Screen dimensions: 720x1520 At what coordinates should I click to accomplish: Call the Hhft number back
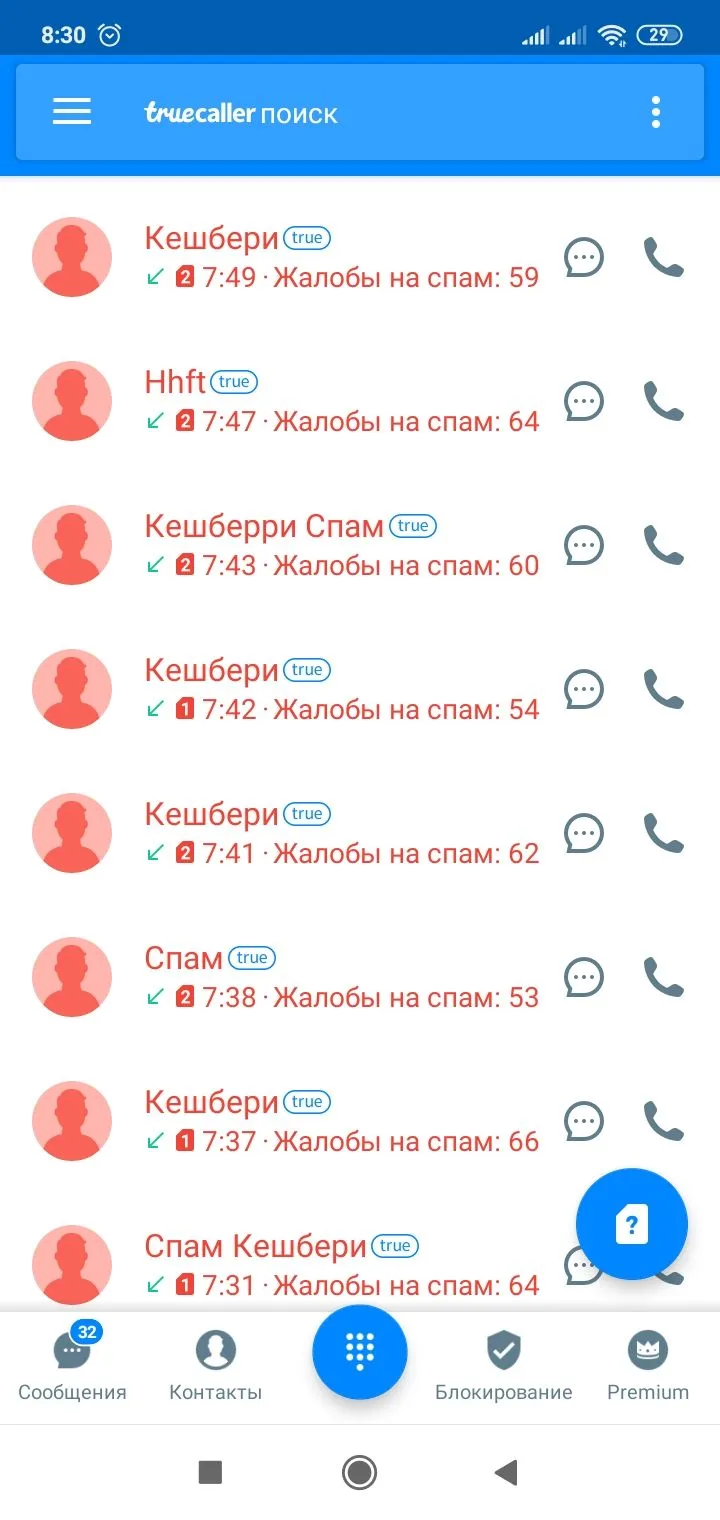[x=663, y=401]
